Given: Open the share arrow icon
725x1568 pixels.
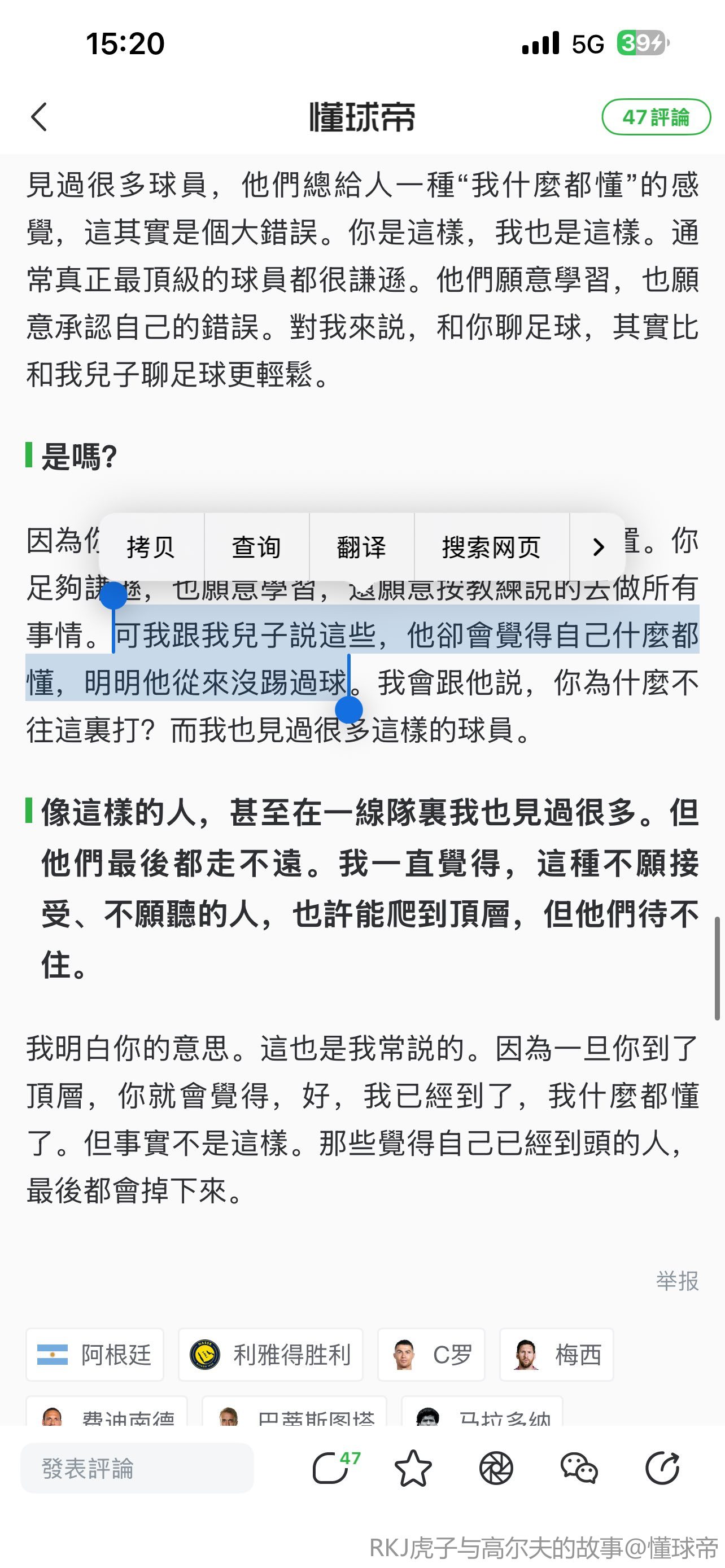Looking at the screenshot, I should [x=662, y=1468].
